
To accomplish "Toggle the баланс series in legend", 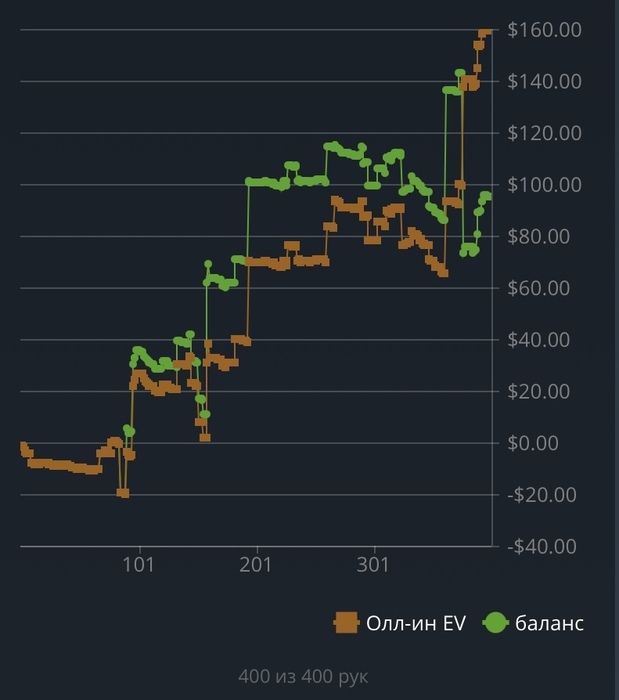I will click(x=534, y=623).
